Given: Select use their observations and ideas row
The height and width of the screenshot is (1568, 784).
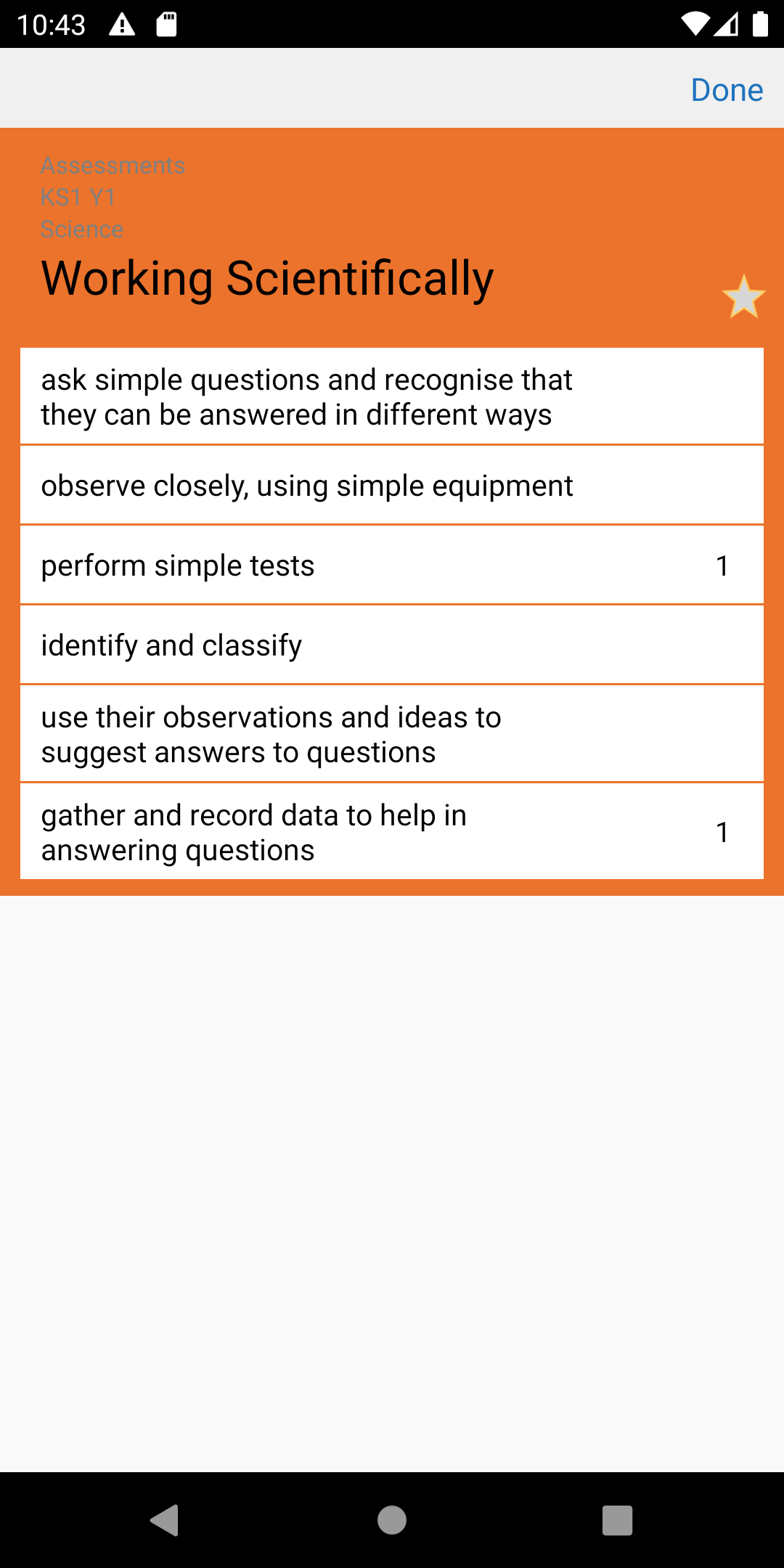Looking at the screenshot, I should coord(392,734).
